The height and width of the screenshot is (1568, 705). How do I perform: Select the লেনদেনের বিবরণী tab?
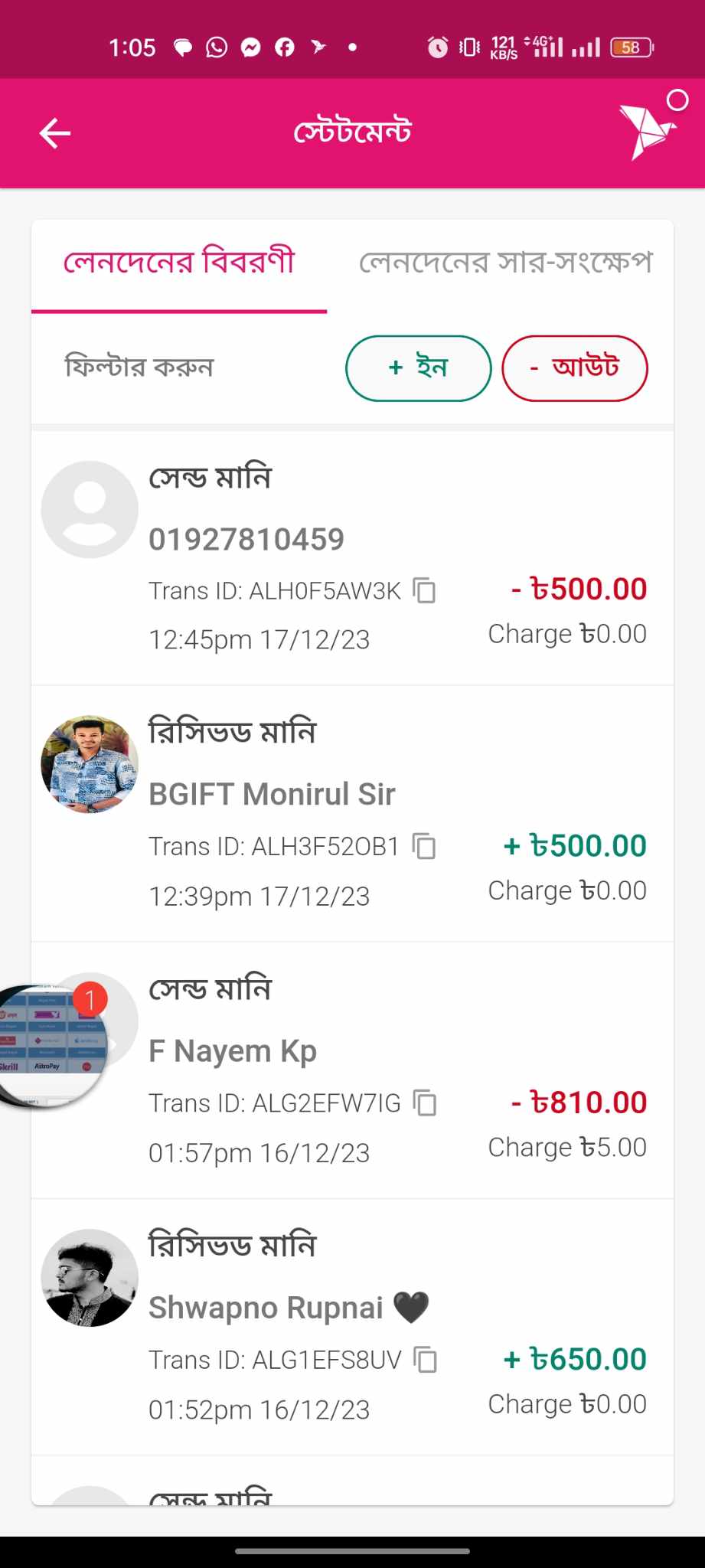click(179, 263)
